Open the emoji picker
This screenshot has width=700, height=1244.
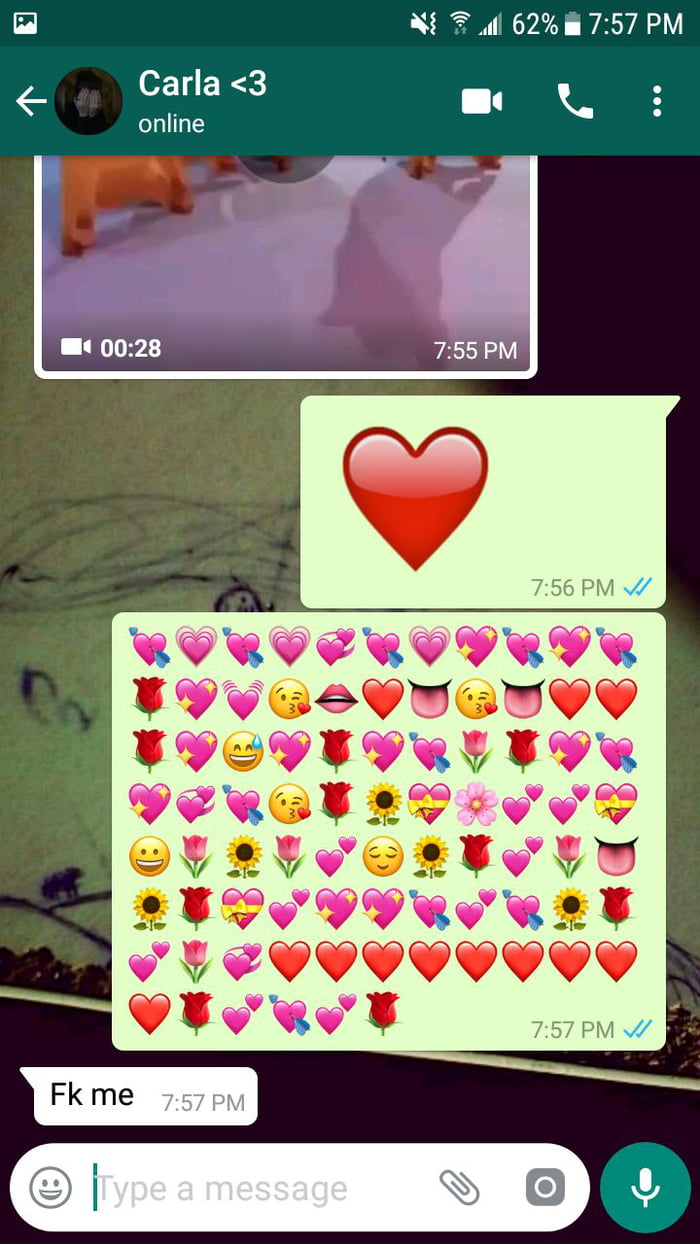click(x=50, y=1188)
